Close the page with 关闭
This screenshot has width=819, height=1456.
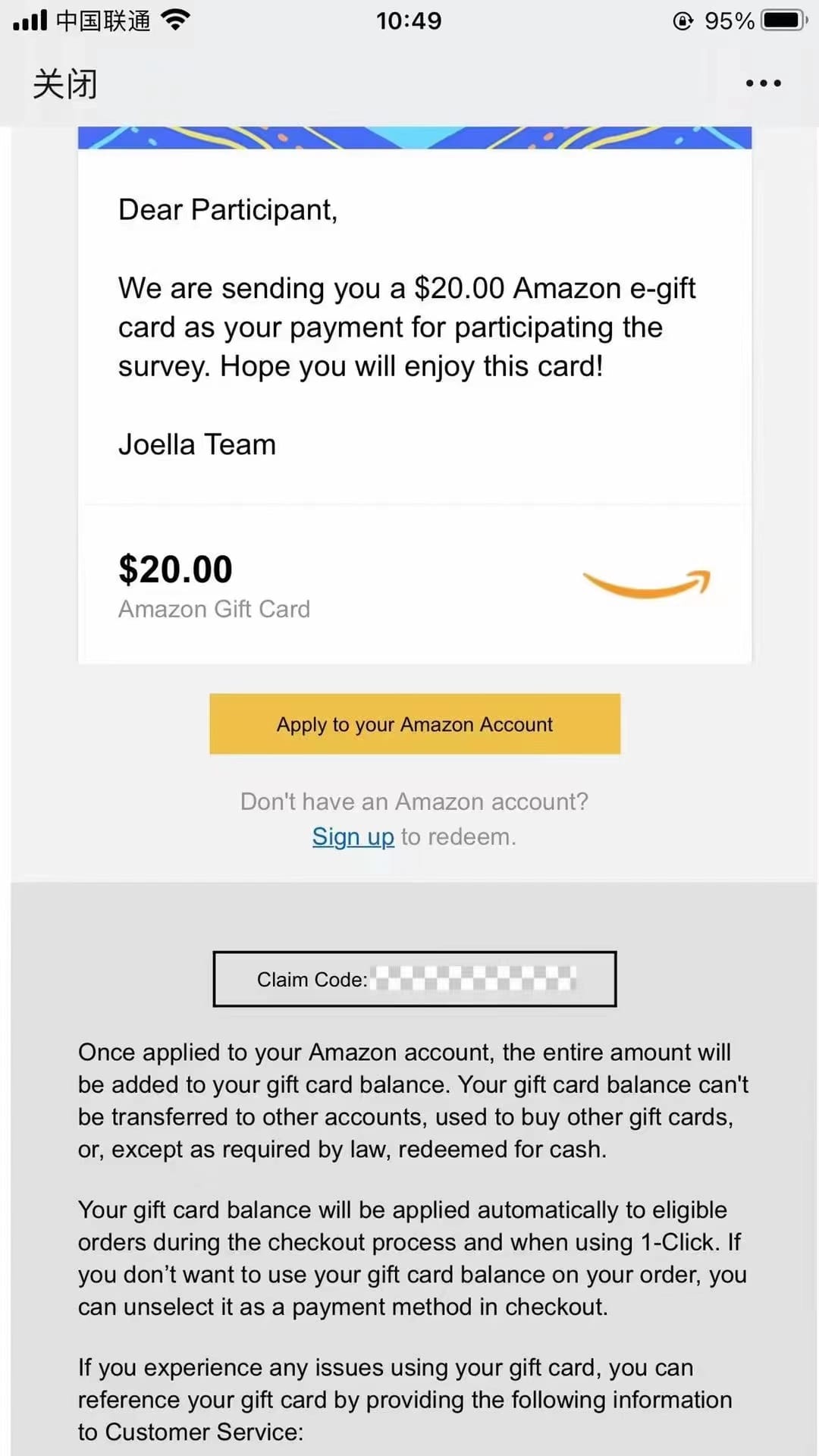(65, 83)
